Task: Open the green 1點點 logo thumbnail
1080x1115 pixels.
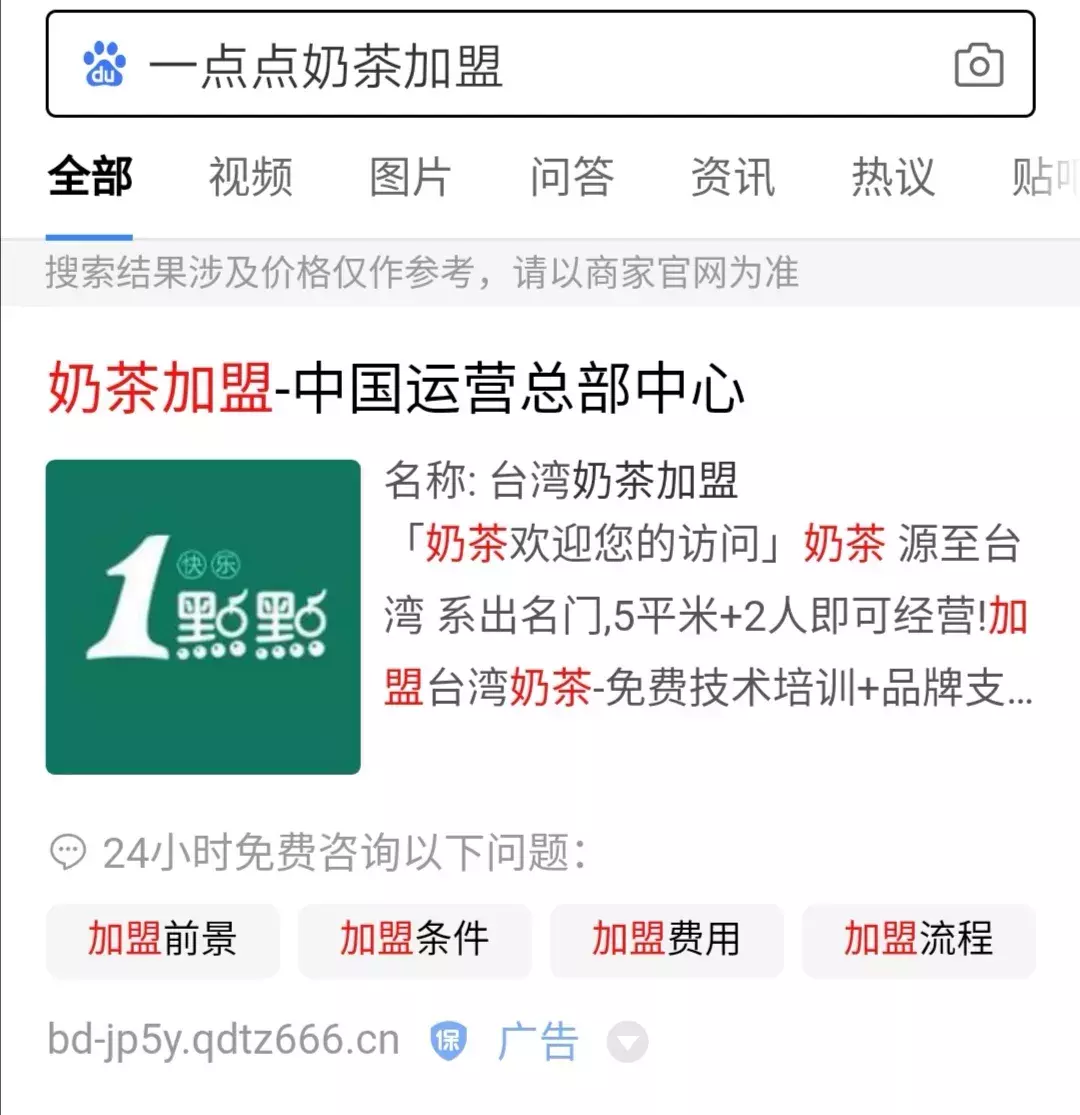Action: 203,617
